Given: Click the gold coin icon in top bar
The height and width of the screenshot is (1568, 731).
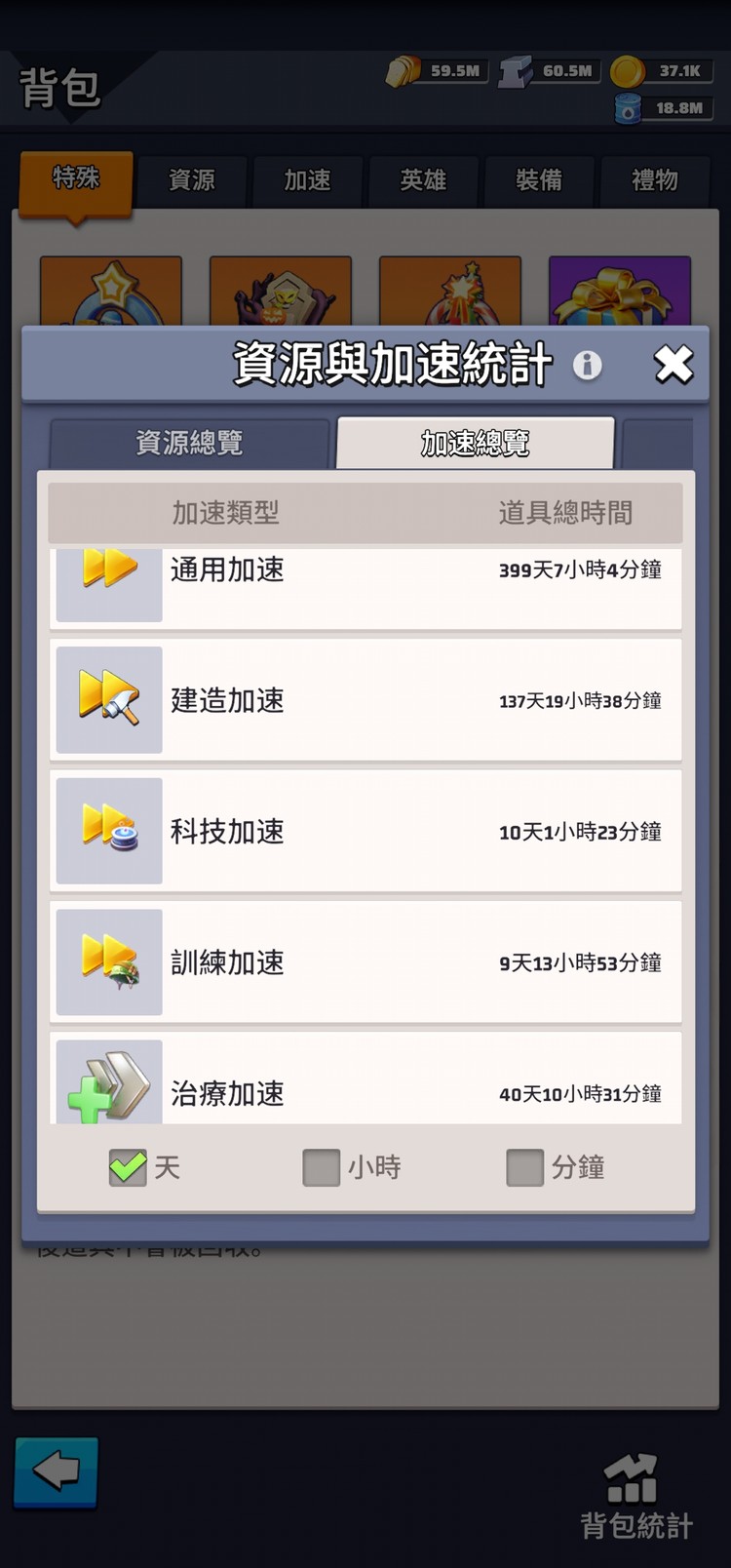Looking at the screenshot, I should (x=632, y=71).
